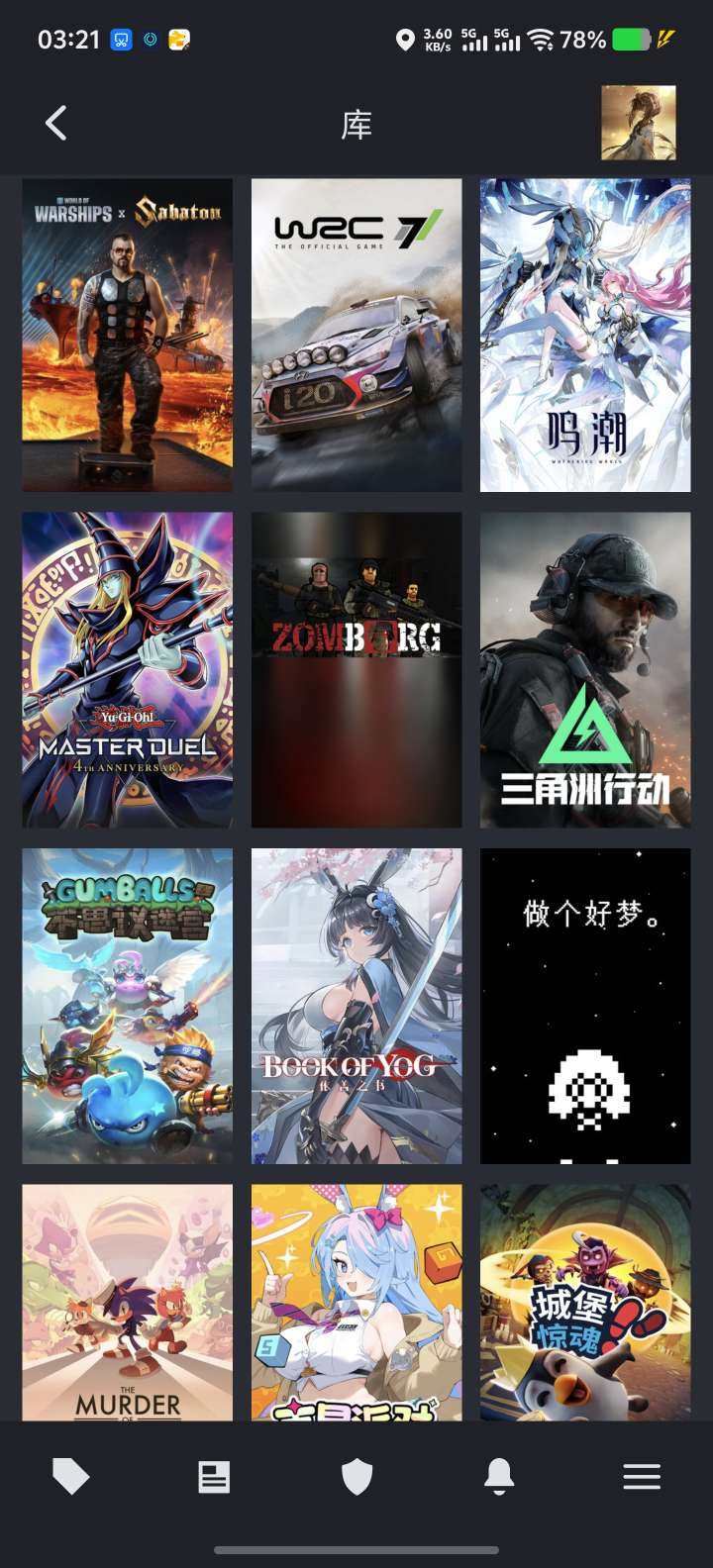Screen dimensions: 713x1568
Task: Open the Gumballs maze game cover
Action: pyautogui.click(x=126, y=1005)
